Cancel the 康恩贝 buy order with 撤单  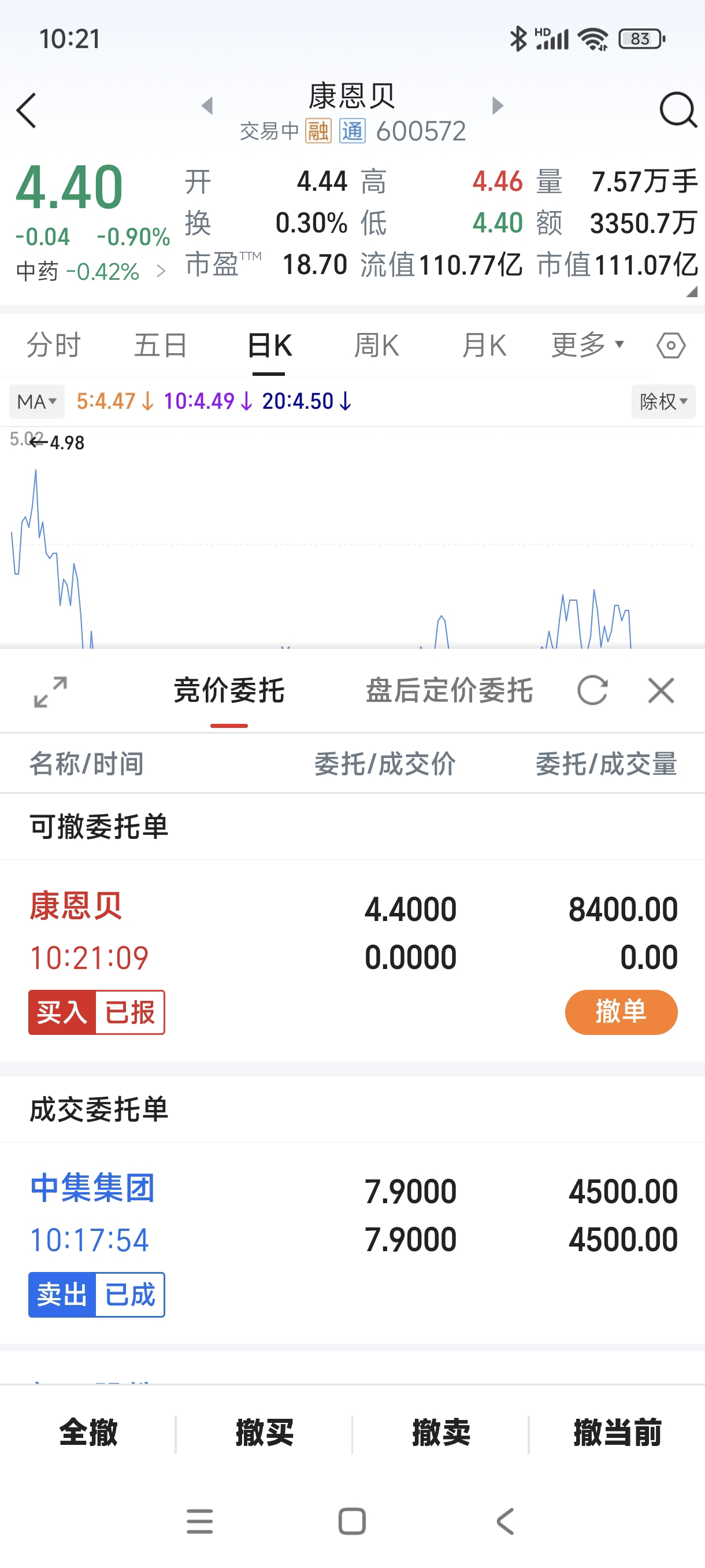tap(621, 1012)
